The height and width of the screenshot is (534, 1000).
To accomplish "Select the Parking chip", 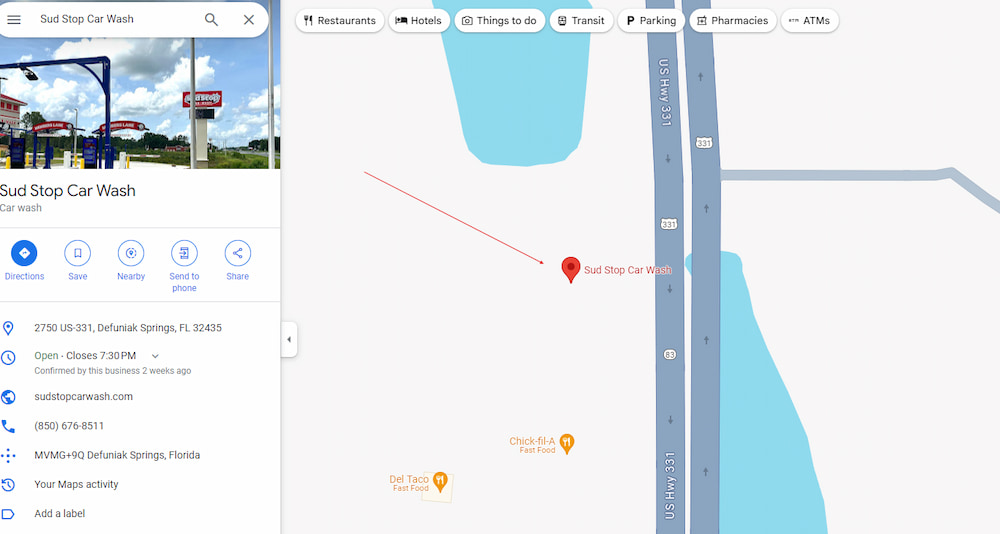I will [x=651, y=20].
